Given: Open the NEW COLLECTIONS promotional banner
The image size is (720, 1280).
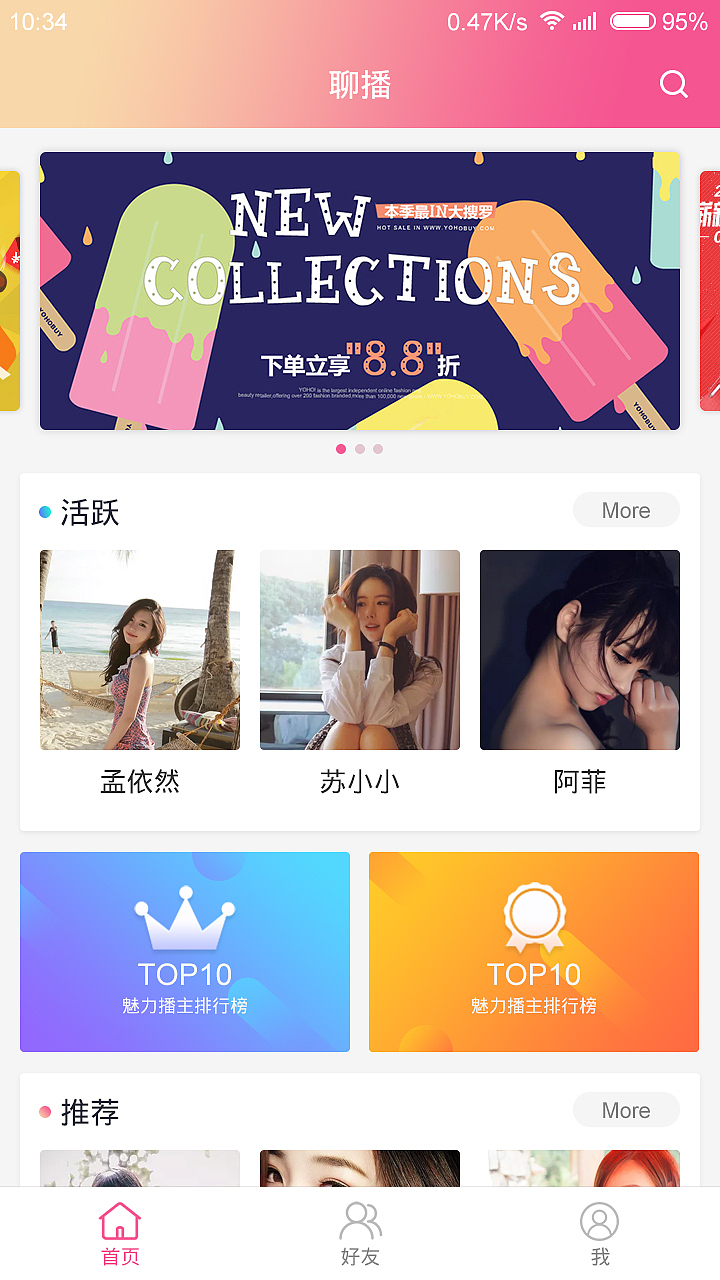Looking at the screenshot, I should (x=360, y=290).
